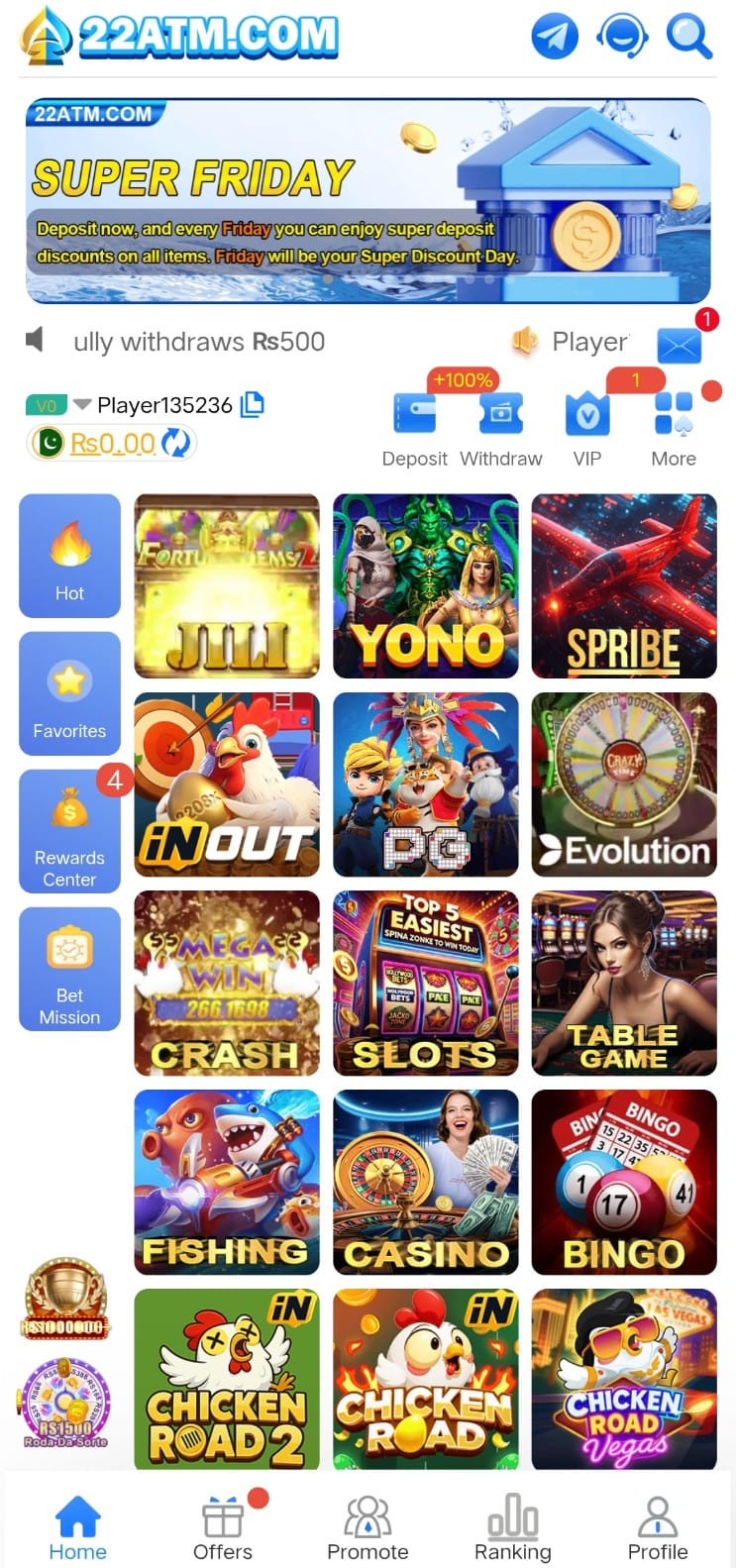The image size is (736, 1568).
Task: Open the customer support chat icon
Action: tap(622, 36)
